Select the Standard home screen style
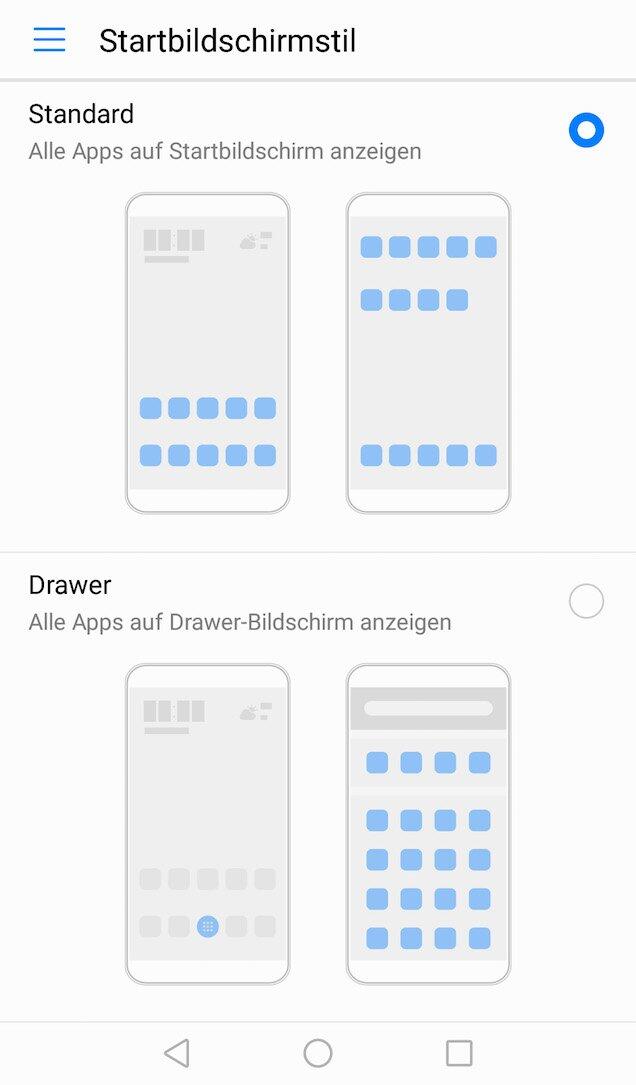 click(x=586, y=130)
